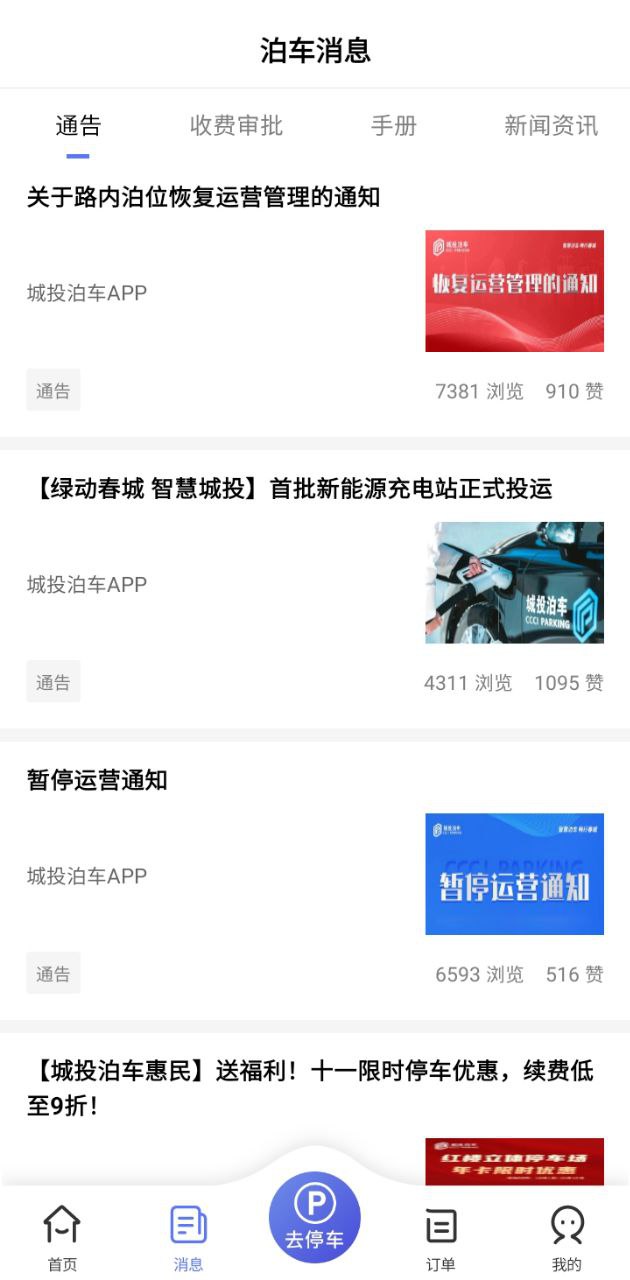Image resolution: width=630 pixels, height=1280 pixels.
Task: Switch to the 收费审批 tab
Action: click(x=236, y=126)
